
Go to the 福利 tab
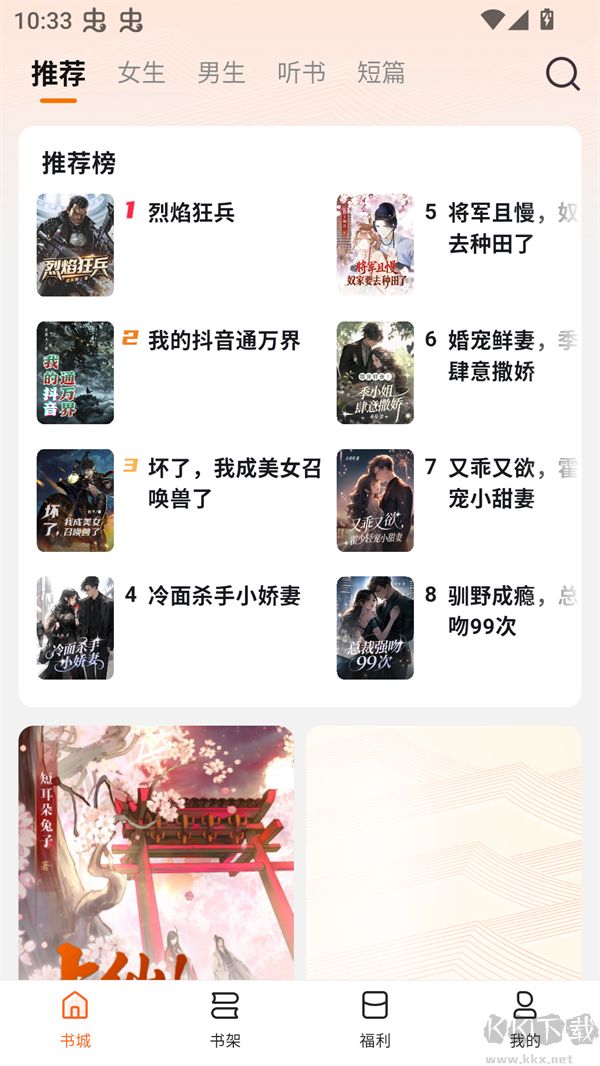point(375,1020)
